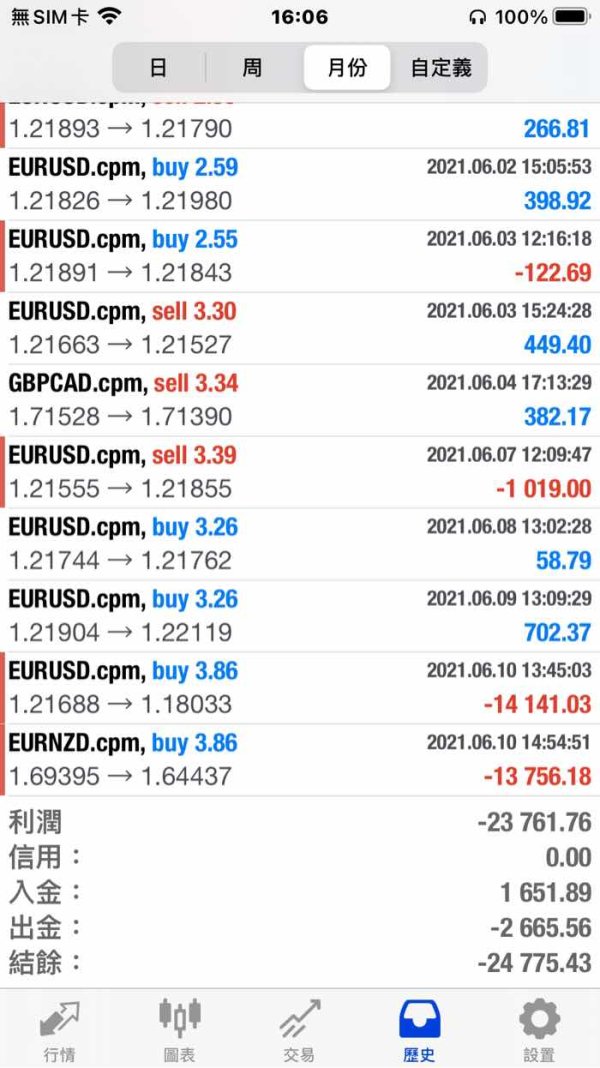
Task: Open the GBPCAD sell 3.34 trade
Action: [300, 400]
